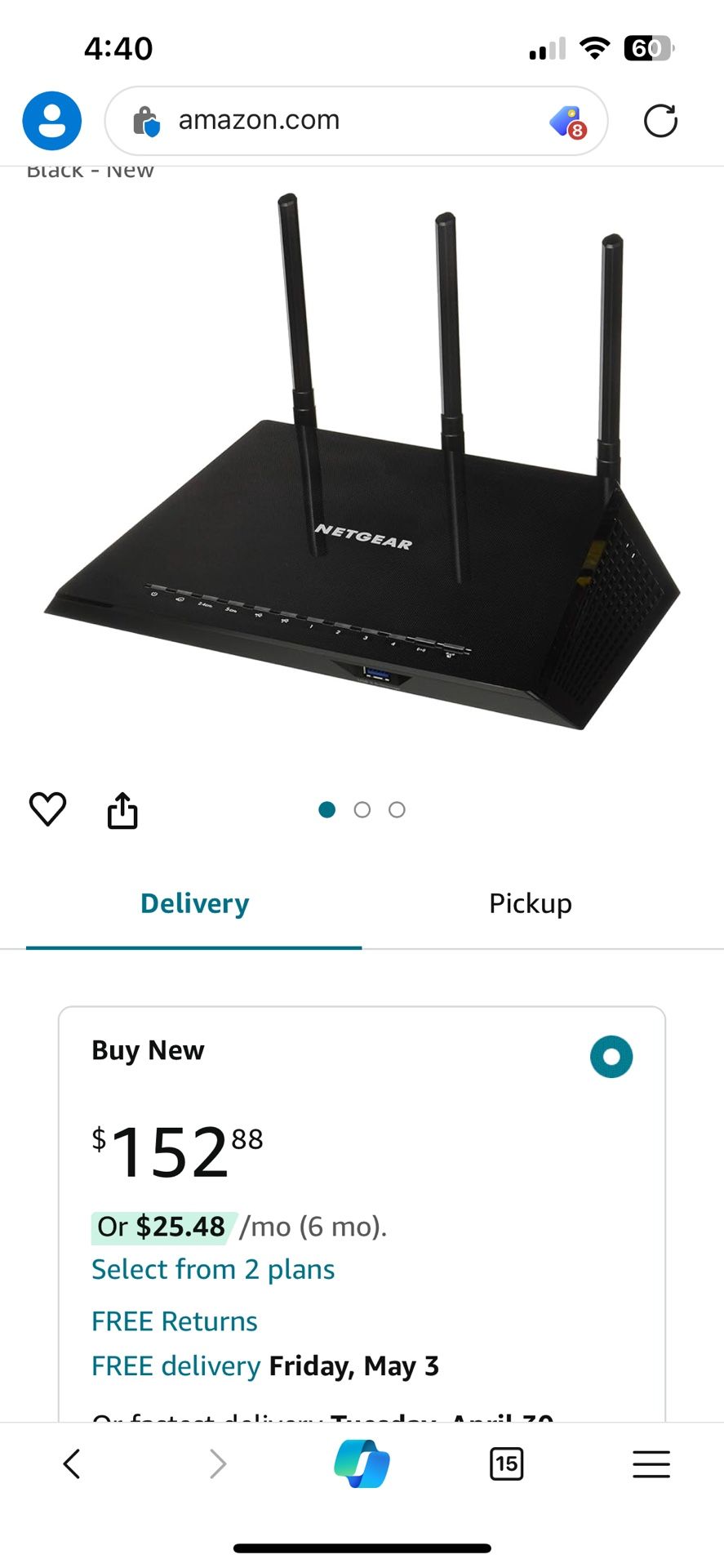724x1568 pixels.
Task: Tap the lock icon in the address bar
Action: click(x=147, y=120)
